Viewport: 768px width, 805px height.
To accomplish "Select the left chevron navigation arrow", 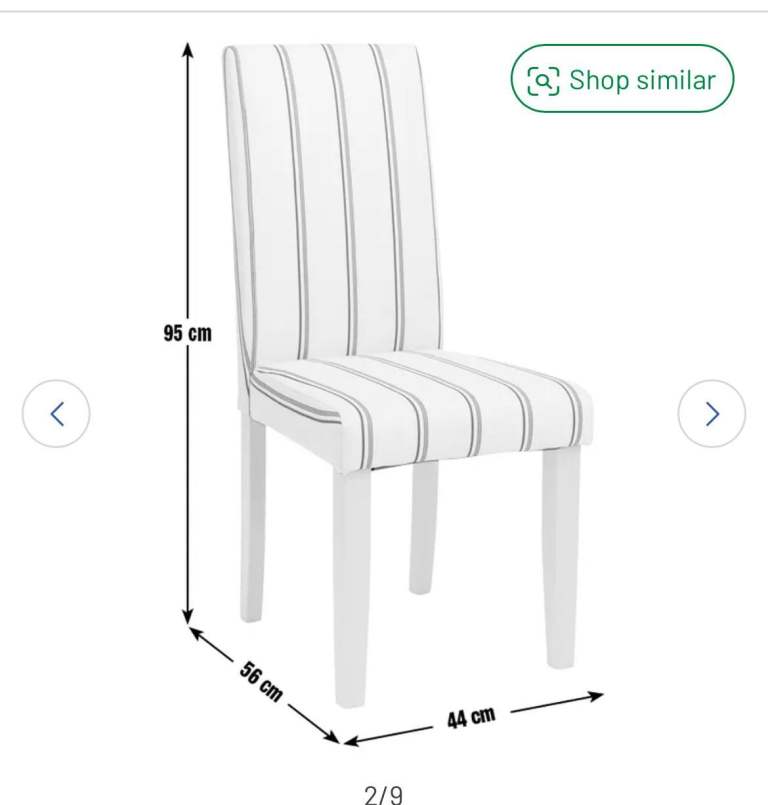I will (56, 412).
